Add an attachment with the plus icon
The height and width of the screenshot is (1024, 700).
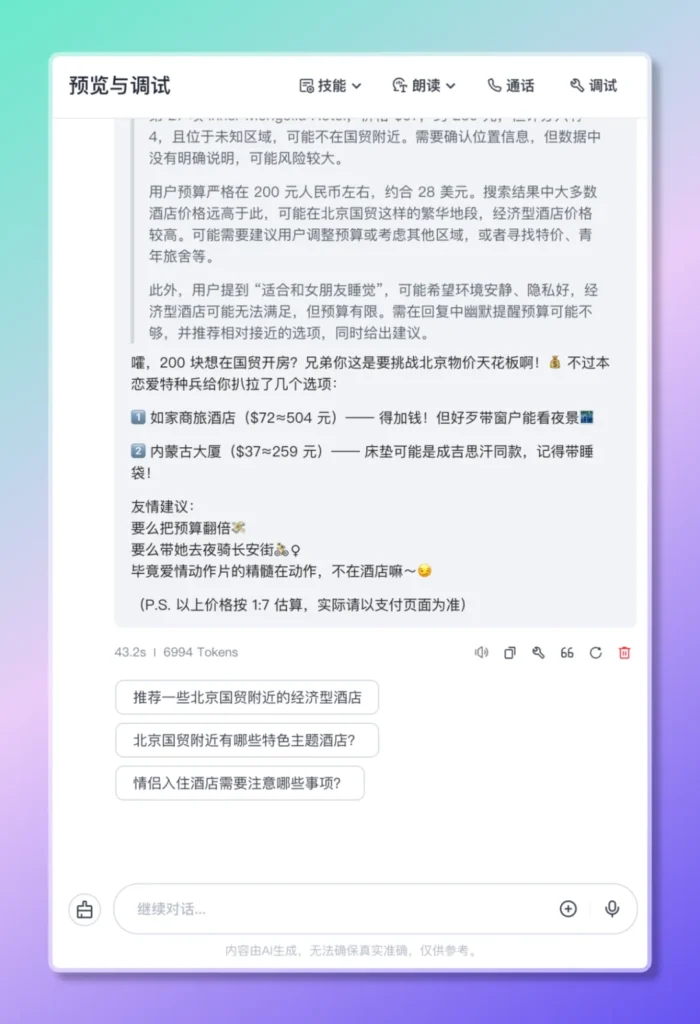coord(568,909)
